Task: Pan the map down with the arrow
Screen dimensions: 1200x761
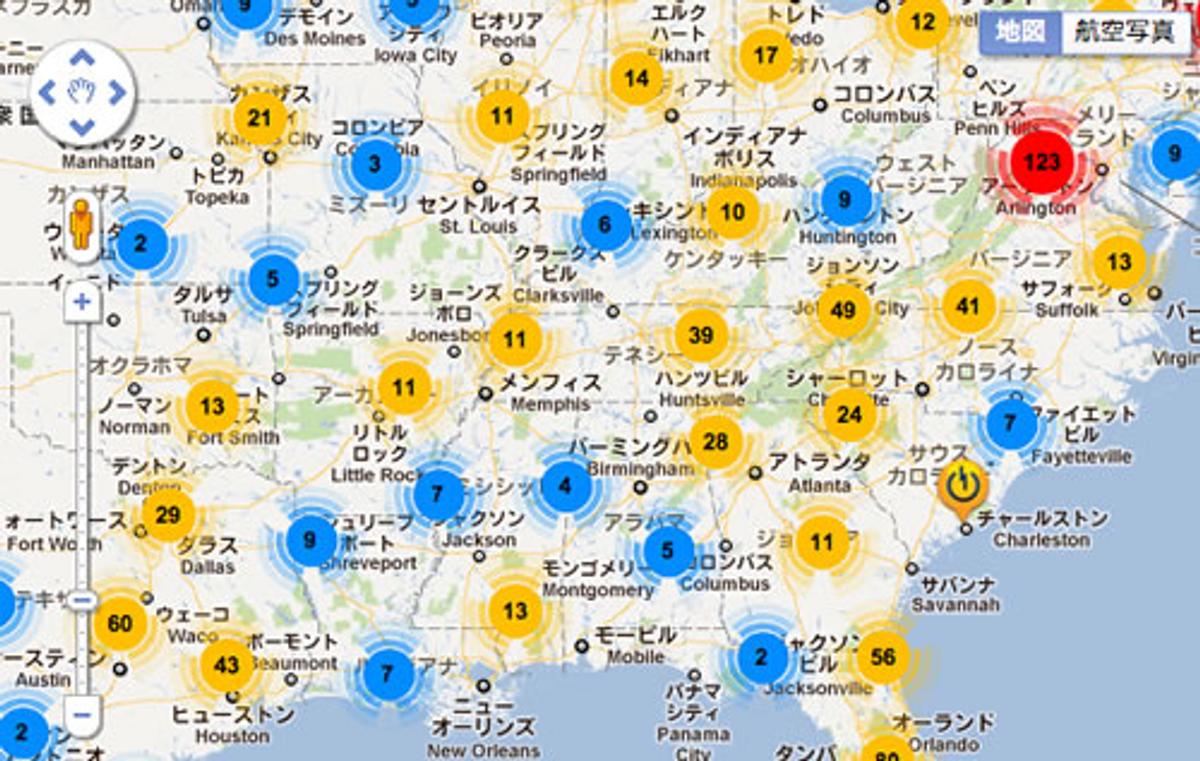Action: pyautogui.click(x=82, y=127)
